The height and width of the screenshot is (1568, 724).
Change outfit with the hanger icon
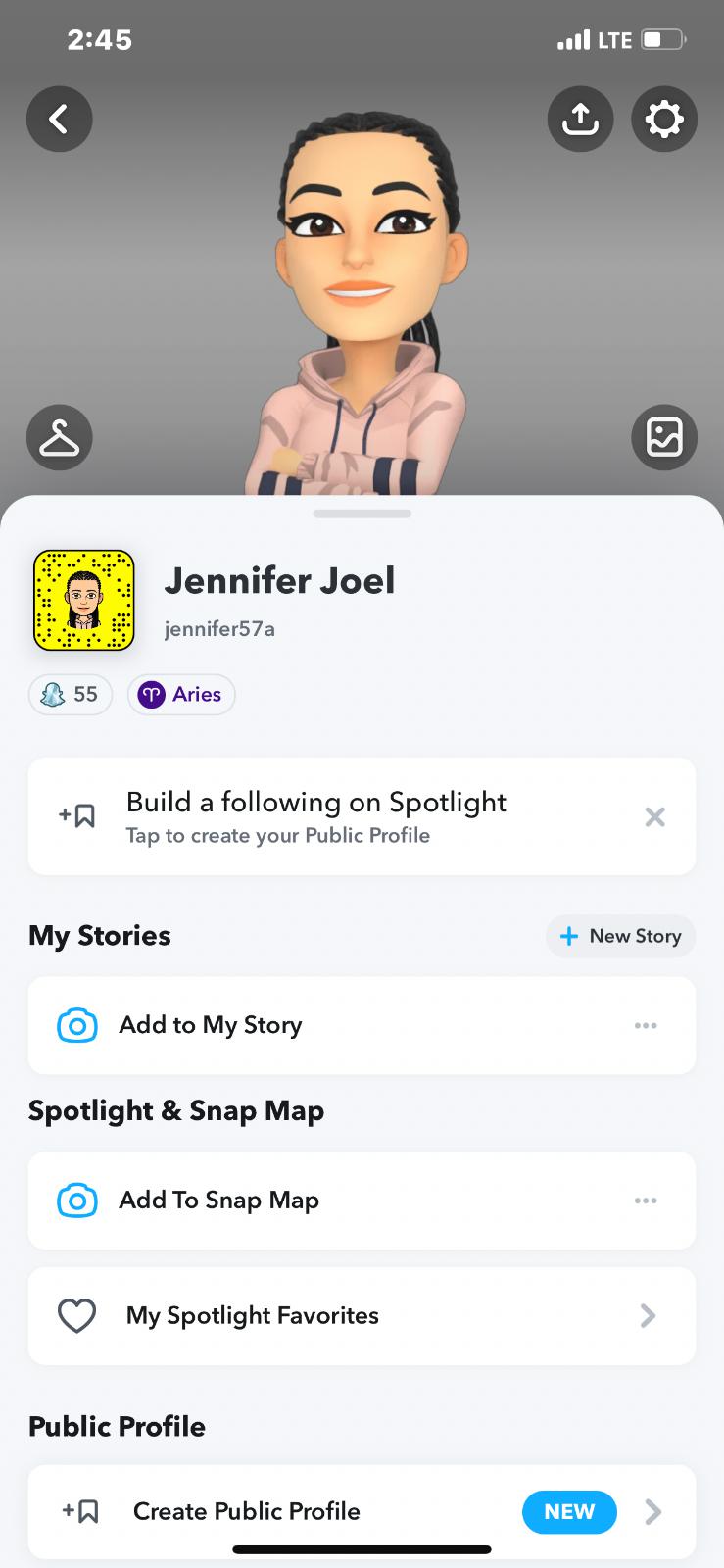point(60,437)
